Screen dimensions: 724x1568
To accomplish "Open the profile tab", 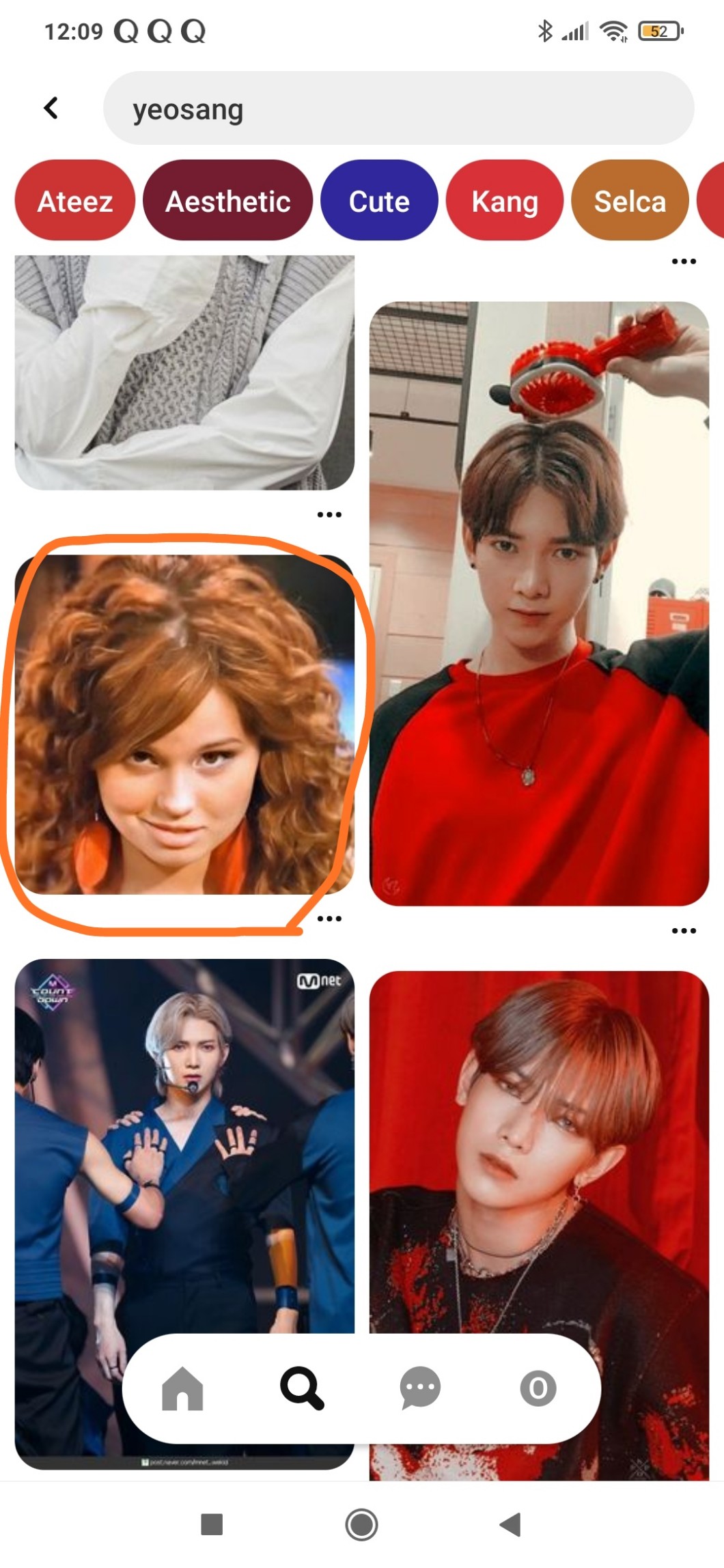I will coord(538,1388).
